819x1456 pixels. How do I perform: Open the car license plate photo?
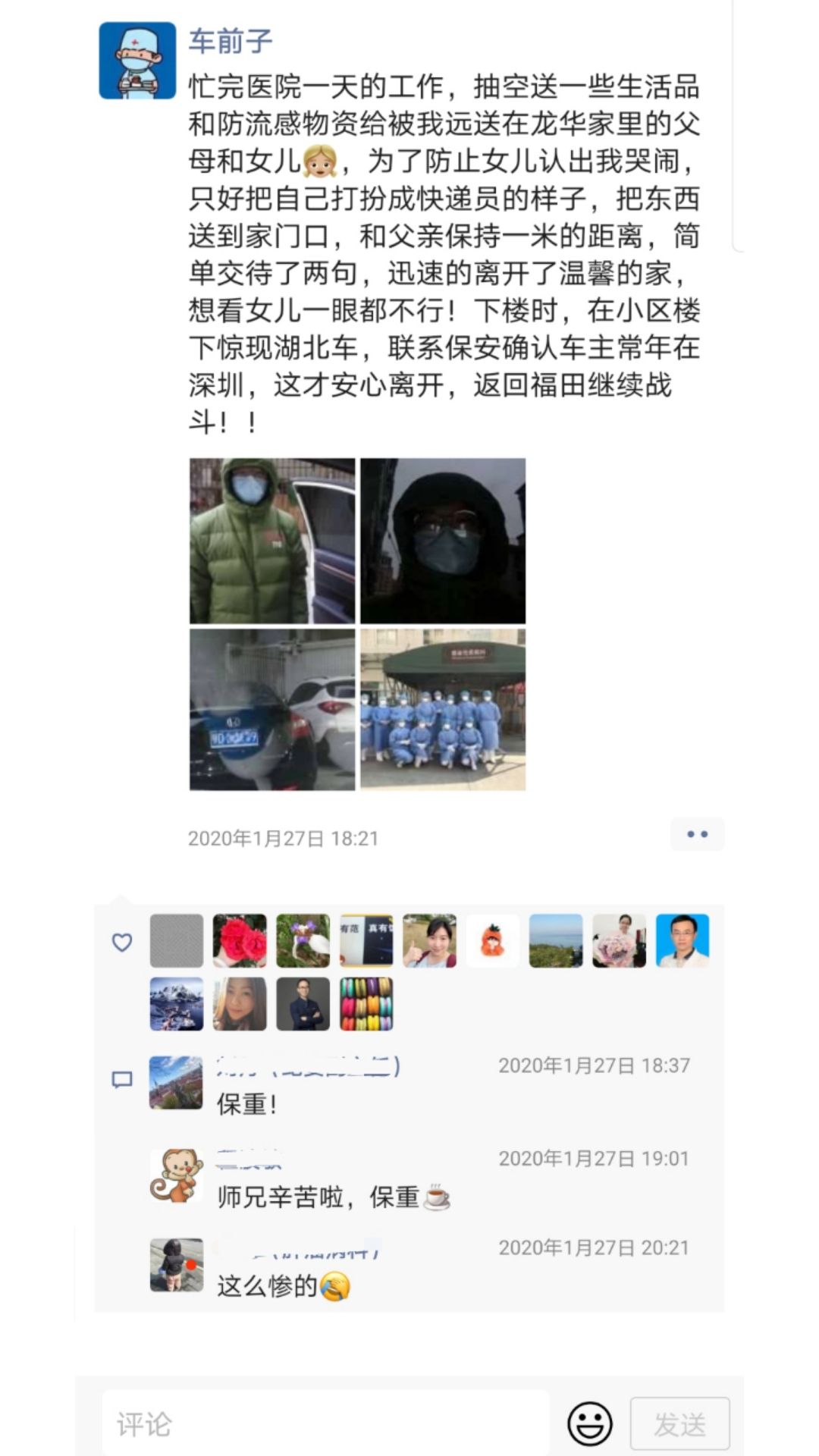(x=272, y=710)
